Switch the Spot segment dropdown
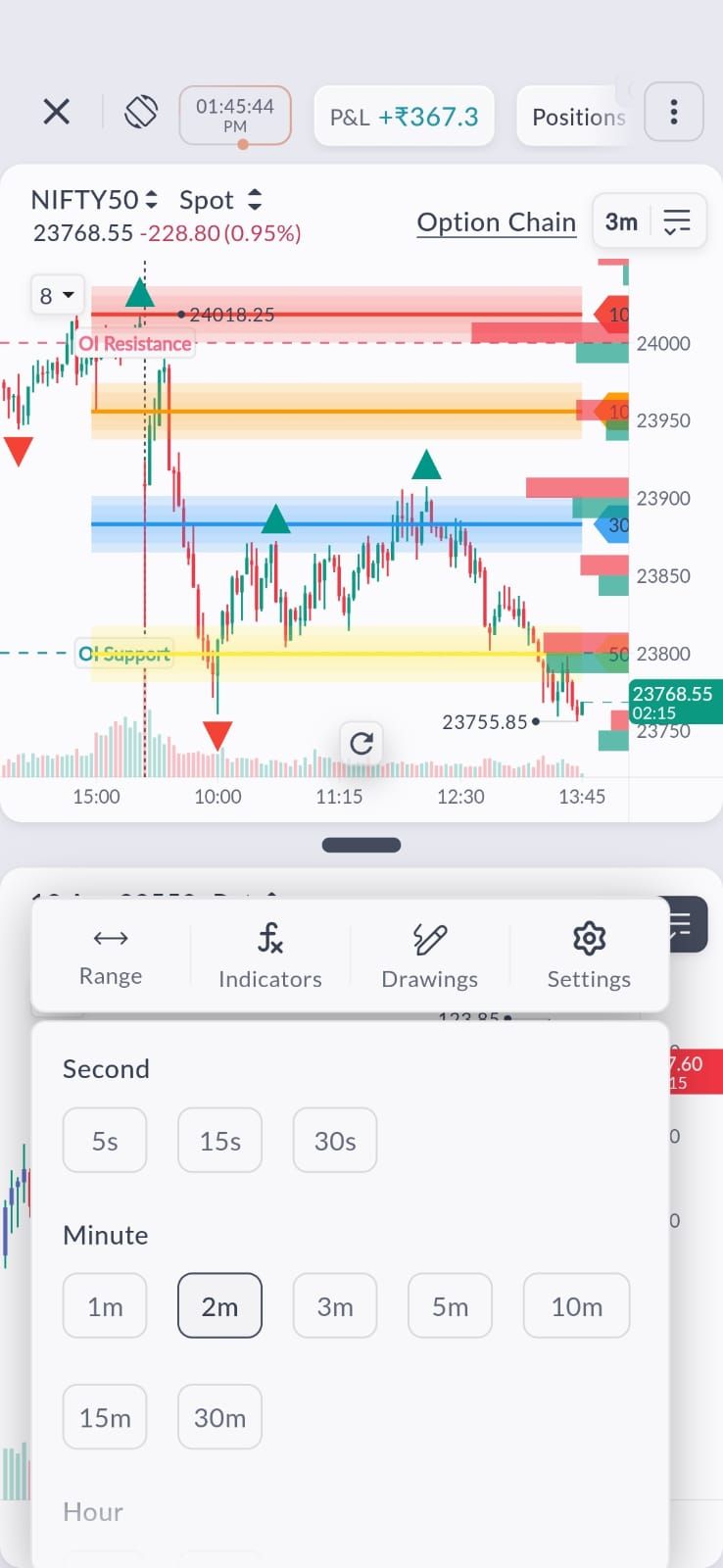Image resolution: width=723 pixels, height=1568 pixels. (220, 200)
